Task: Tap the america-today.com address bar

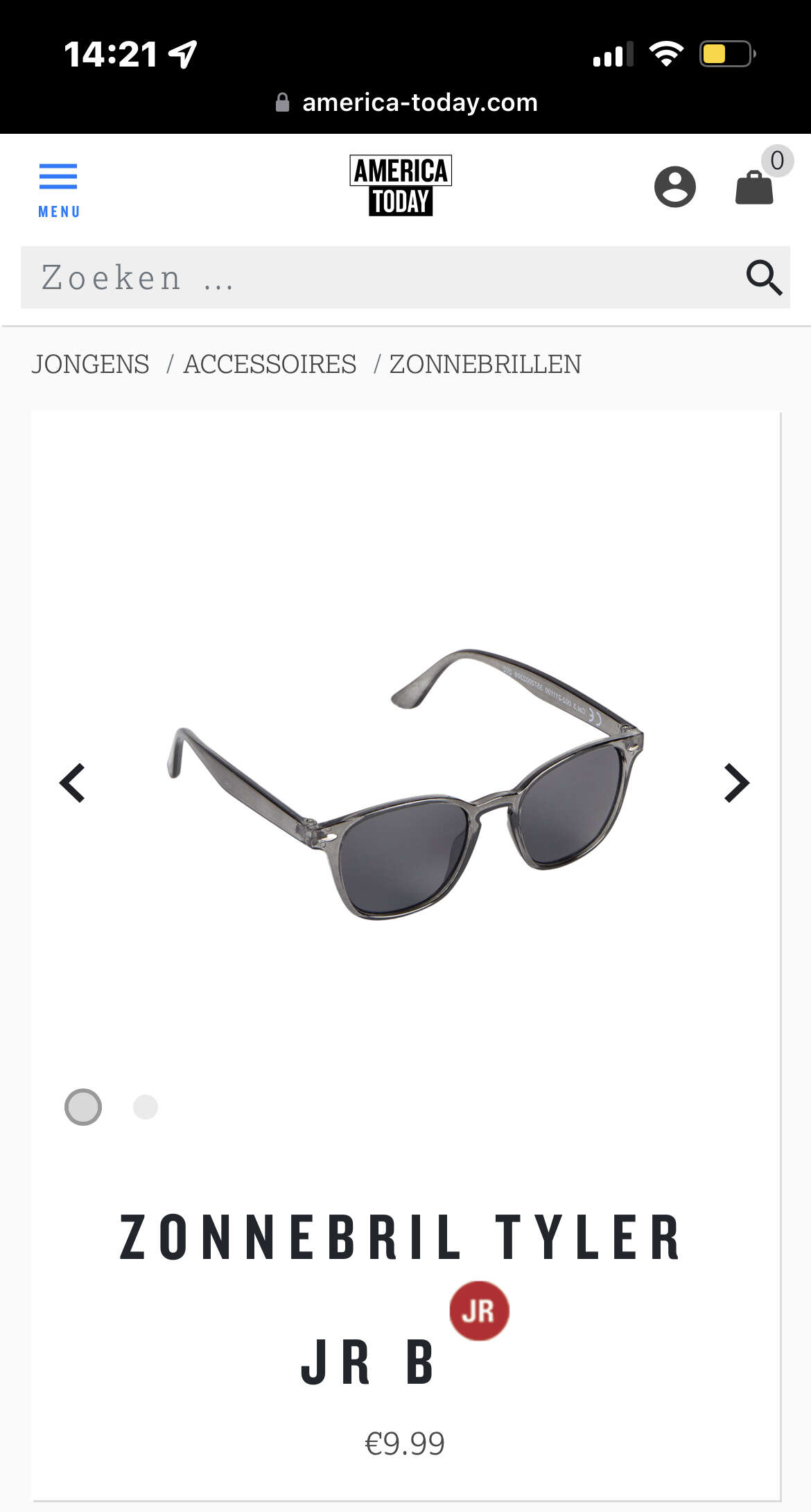Action: point(408,103)
